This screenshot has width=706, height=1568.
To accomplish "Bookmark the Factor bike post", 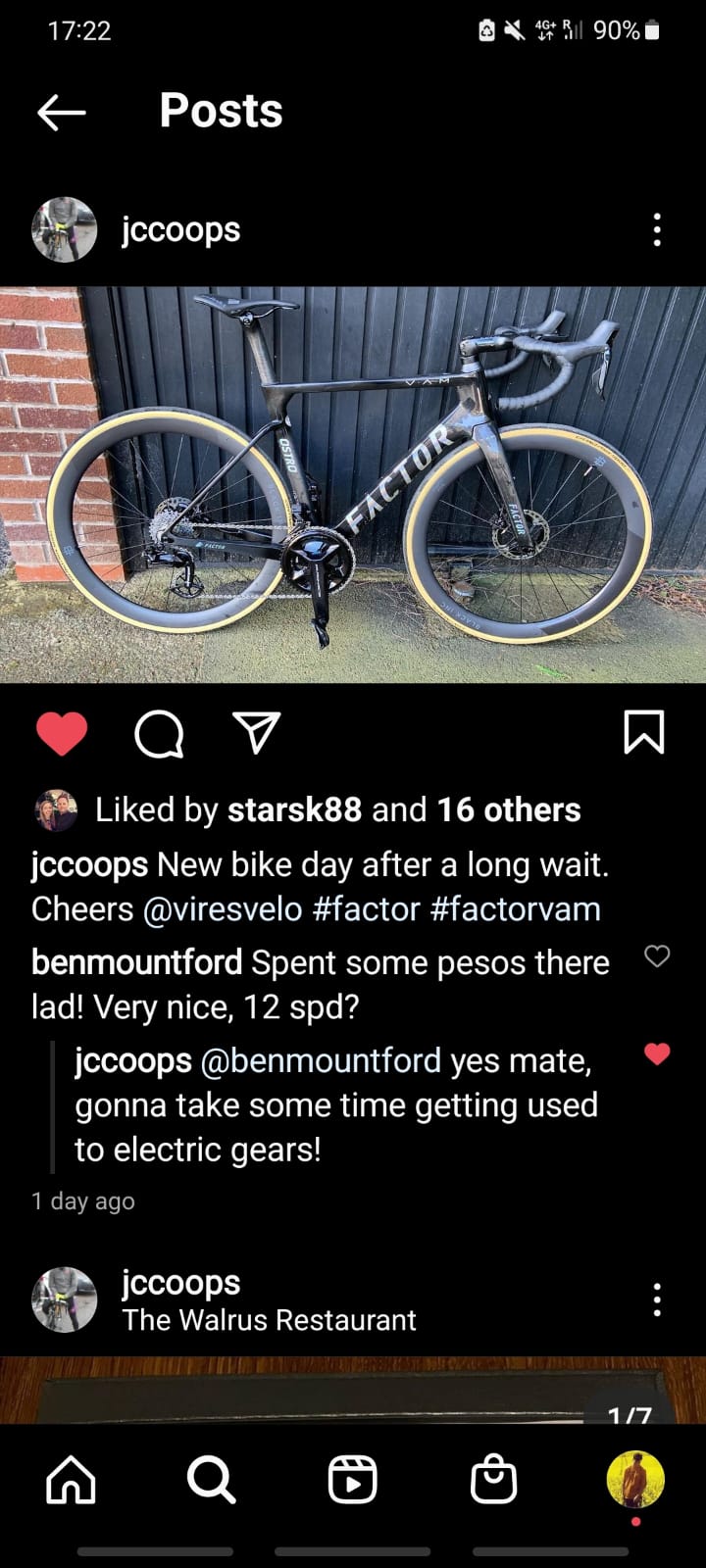I will tap(643, 732).
